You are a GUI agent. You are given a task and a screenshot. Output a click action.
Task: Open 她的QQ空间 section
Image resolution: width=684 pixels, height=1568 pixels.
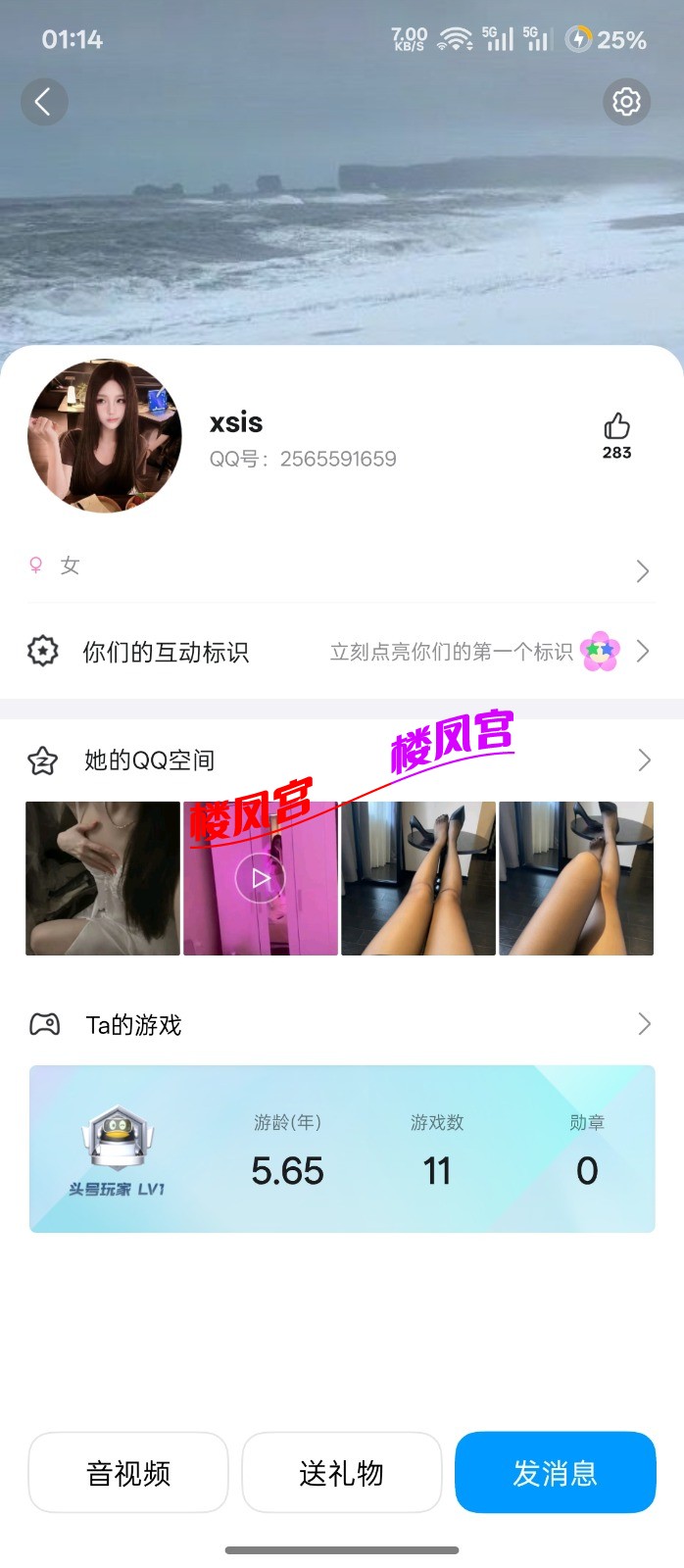coord(340,760)
